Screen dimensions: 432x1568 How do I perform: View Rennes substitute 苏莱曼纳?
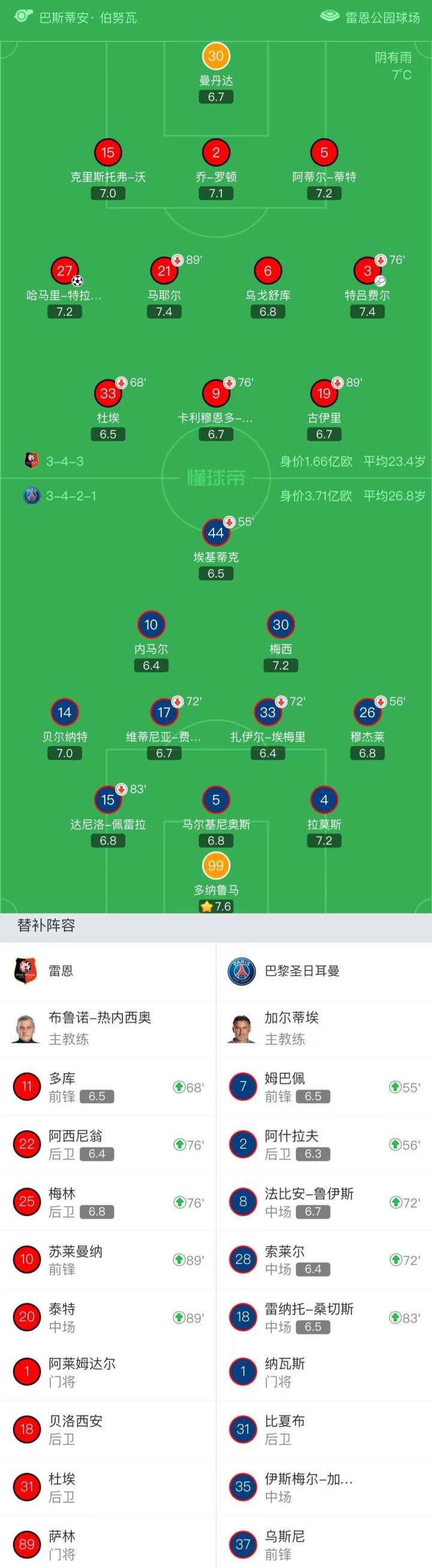coord(107,1259)
